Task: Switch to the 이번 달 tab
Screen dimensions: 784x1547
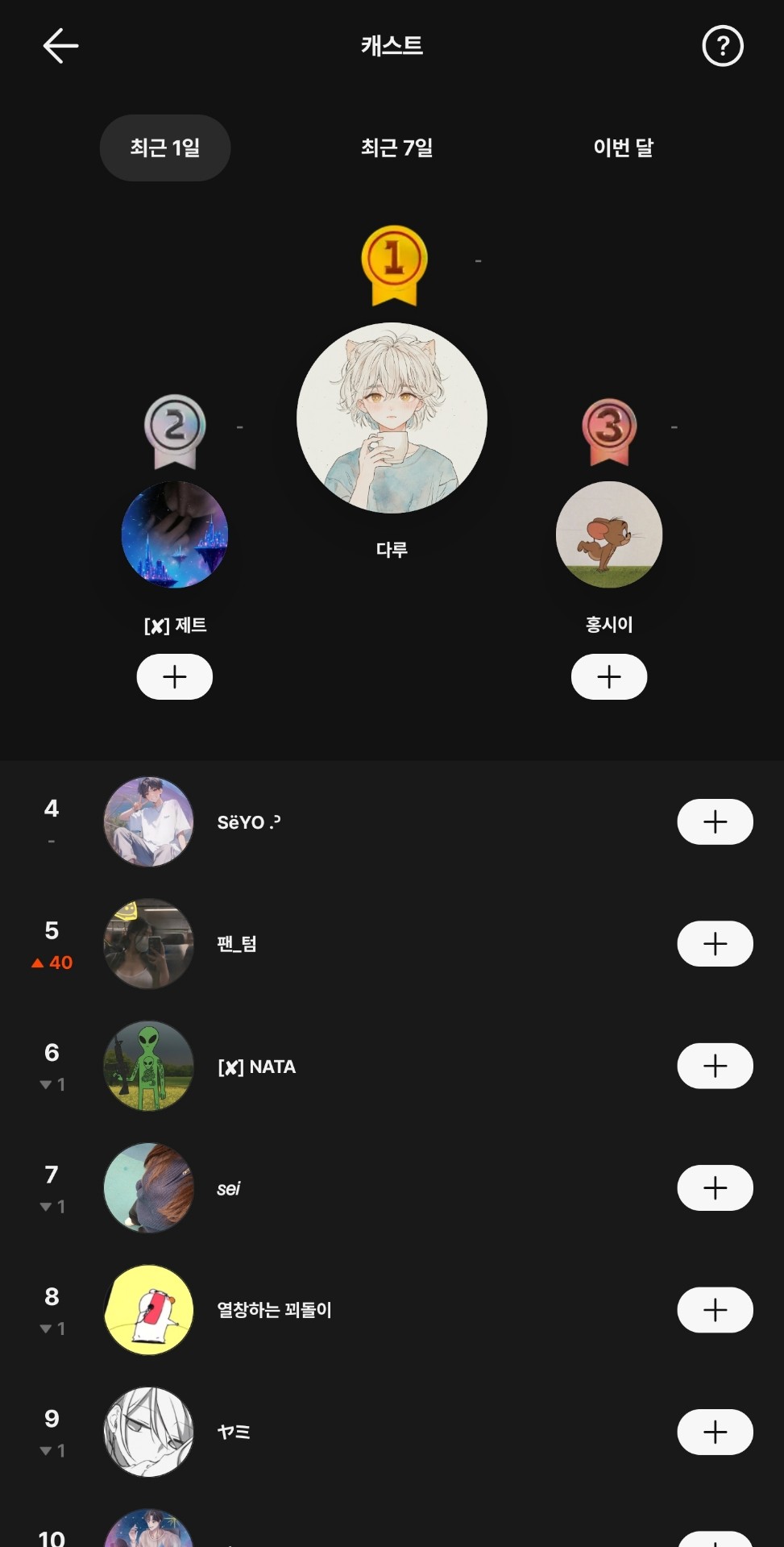Action: (623, 148)
